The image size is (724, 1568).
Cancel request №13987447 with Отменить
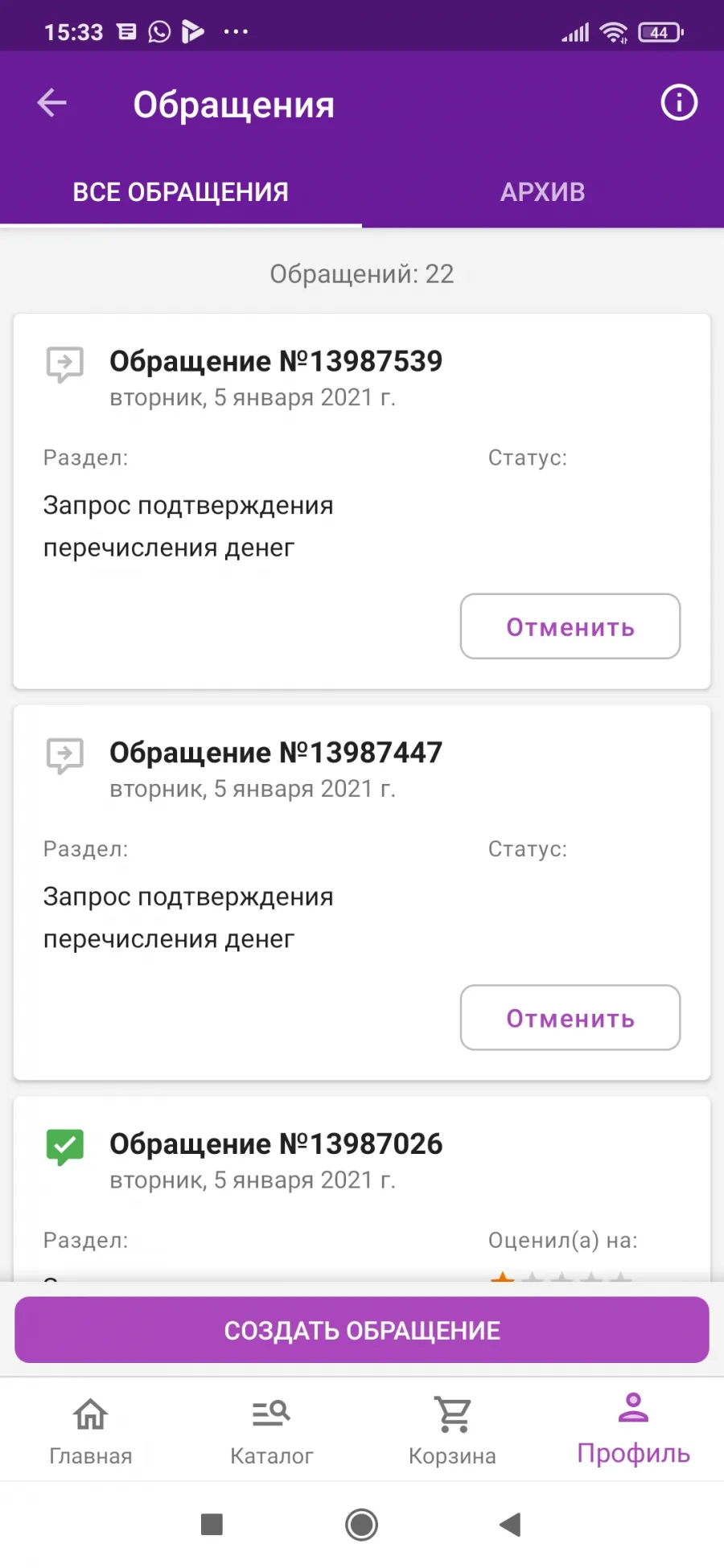pyautogui.click(x=570, y=1018)
